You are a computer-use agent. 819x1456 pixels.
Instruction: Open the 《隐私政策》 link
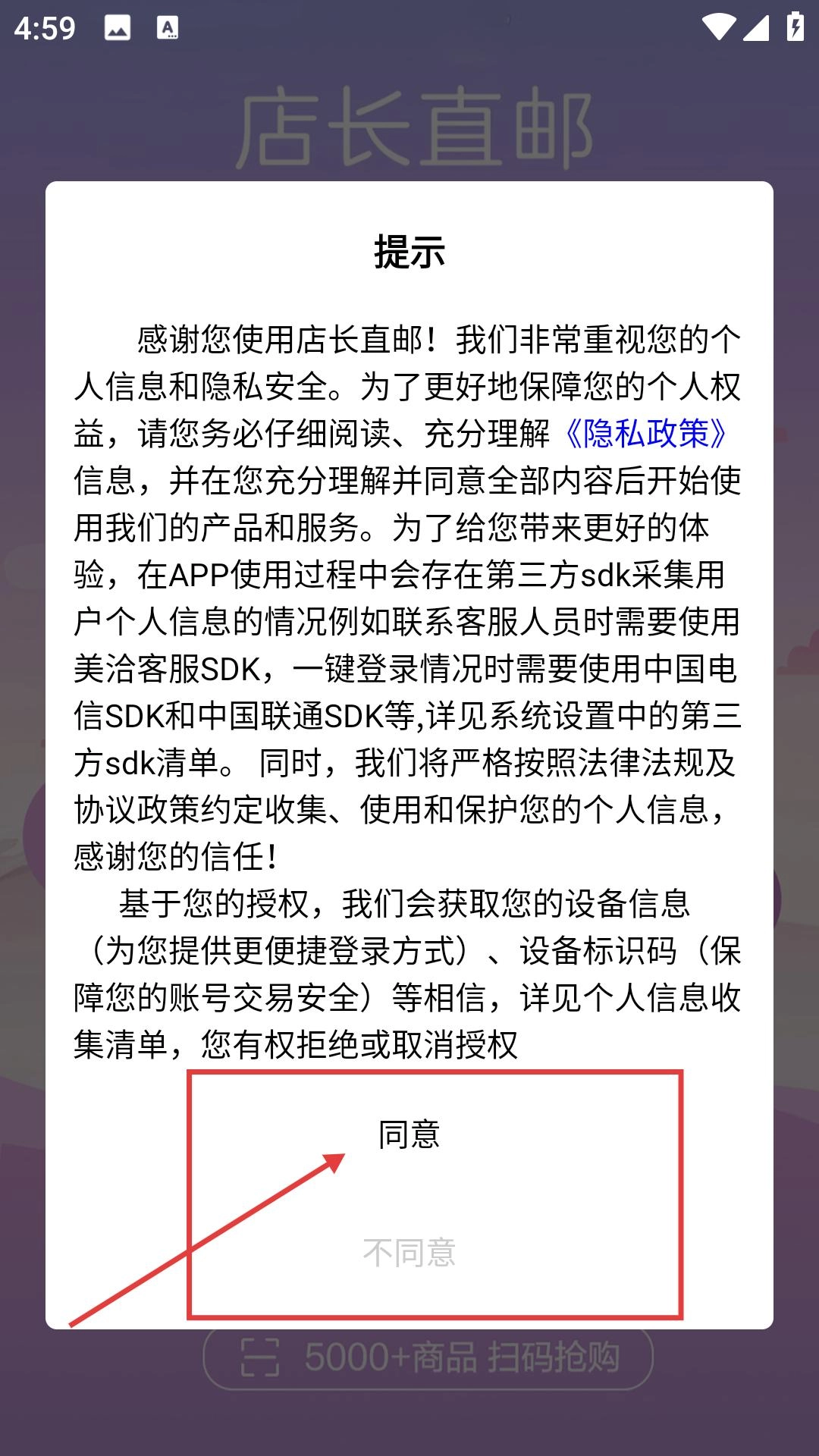click(x=646, y=434)
